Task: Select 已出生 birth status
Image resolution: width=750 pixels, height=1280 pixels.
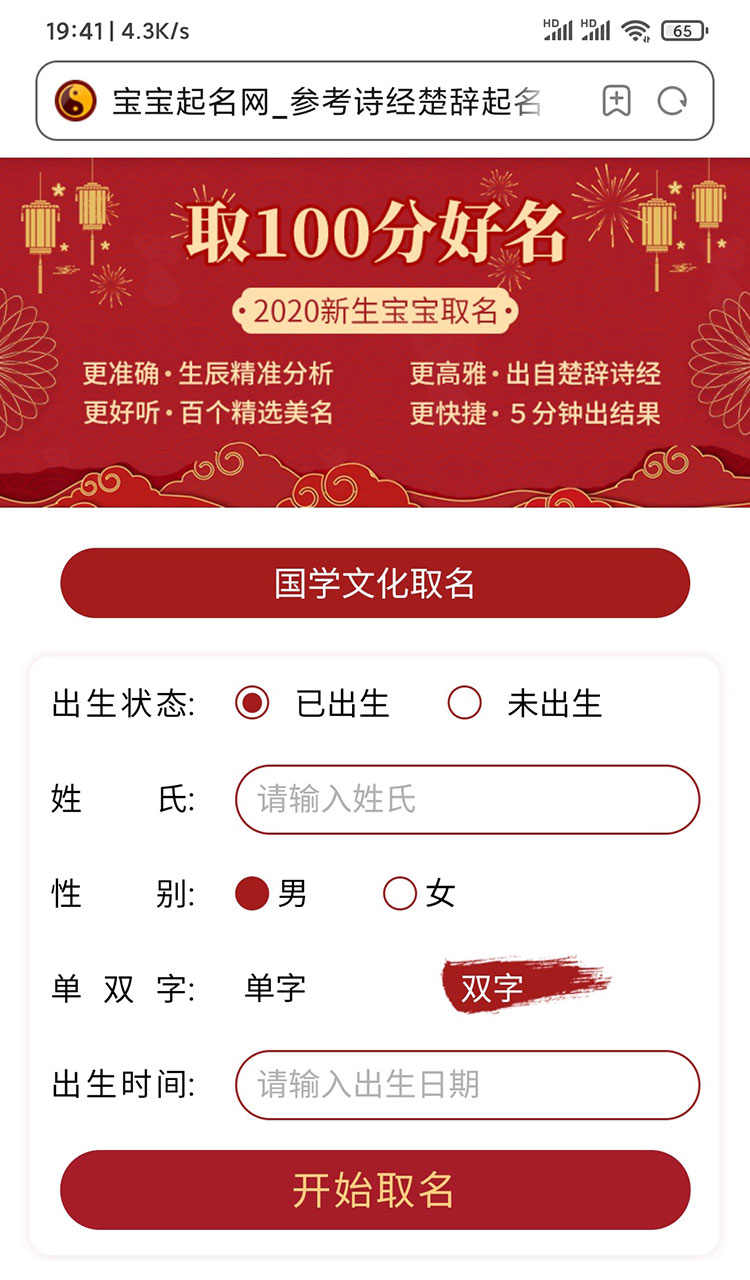Action: 253,703
